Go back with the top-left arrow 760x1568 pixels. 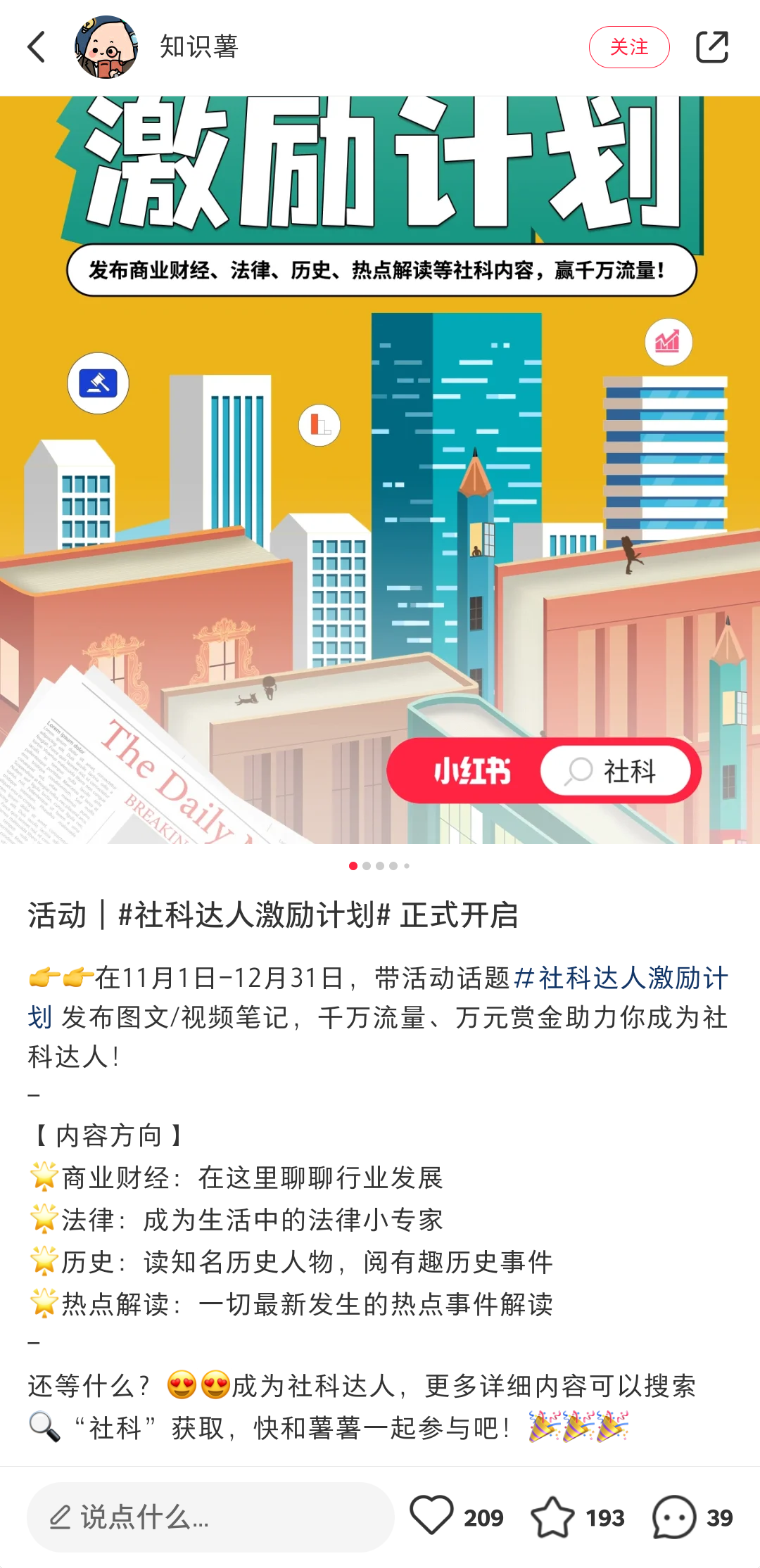pos(37,47)
